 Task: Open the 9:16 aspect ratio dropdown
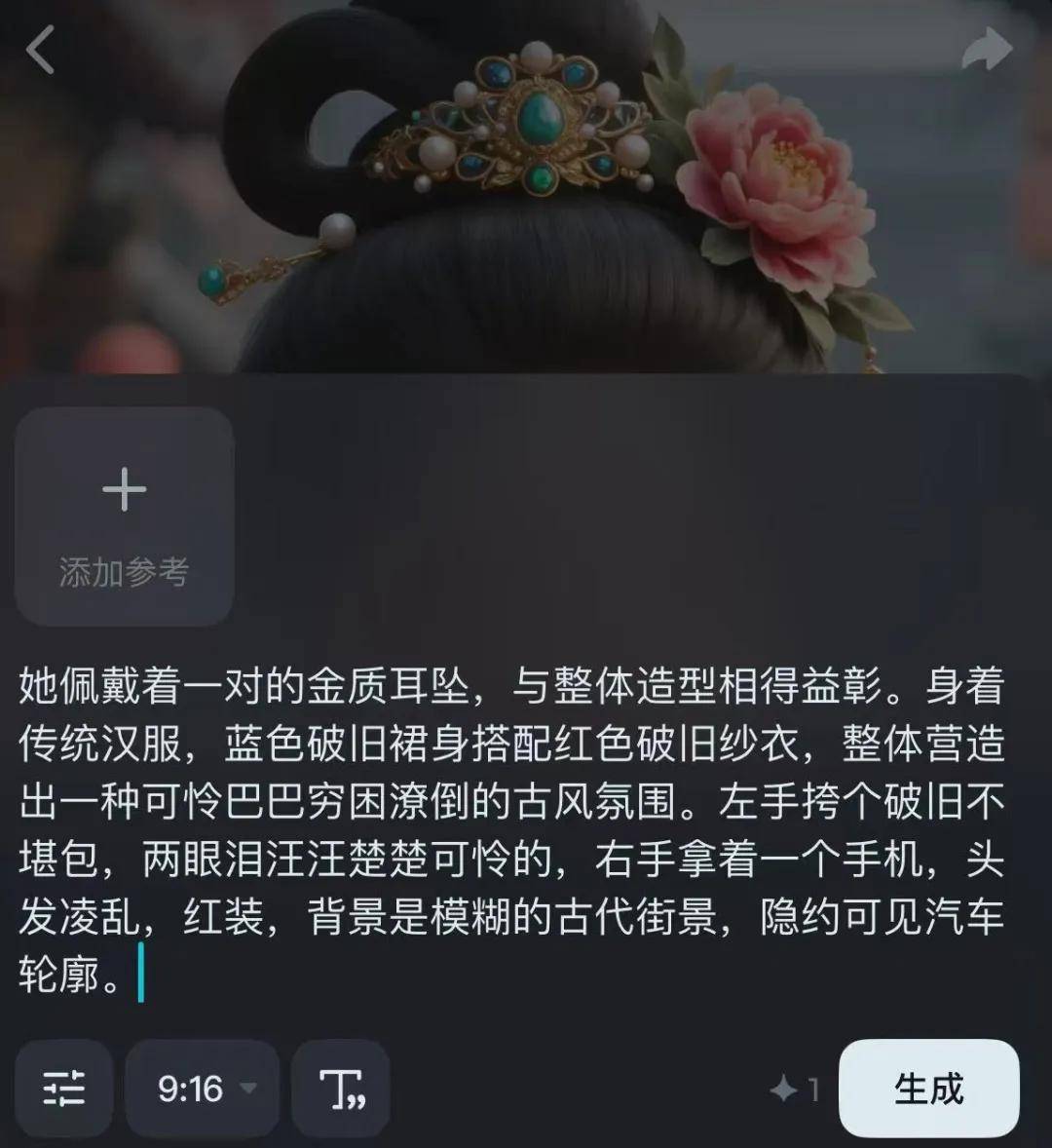(203, 1088)
